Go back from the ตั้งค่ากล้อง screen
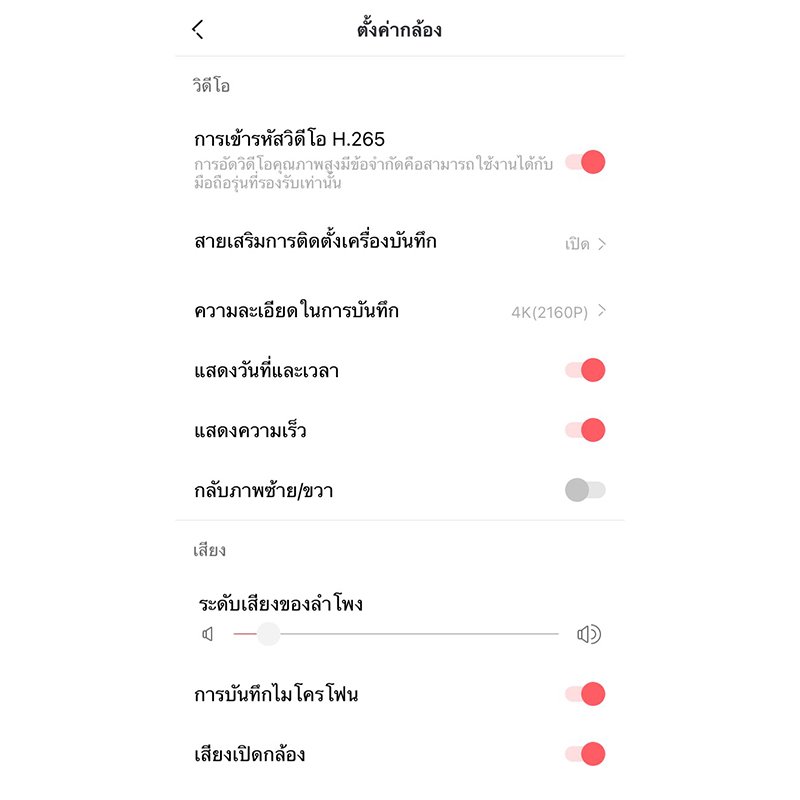This screenshot has width=800, height=800. click(x=198, y=30)
